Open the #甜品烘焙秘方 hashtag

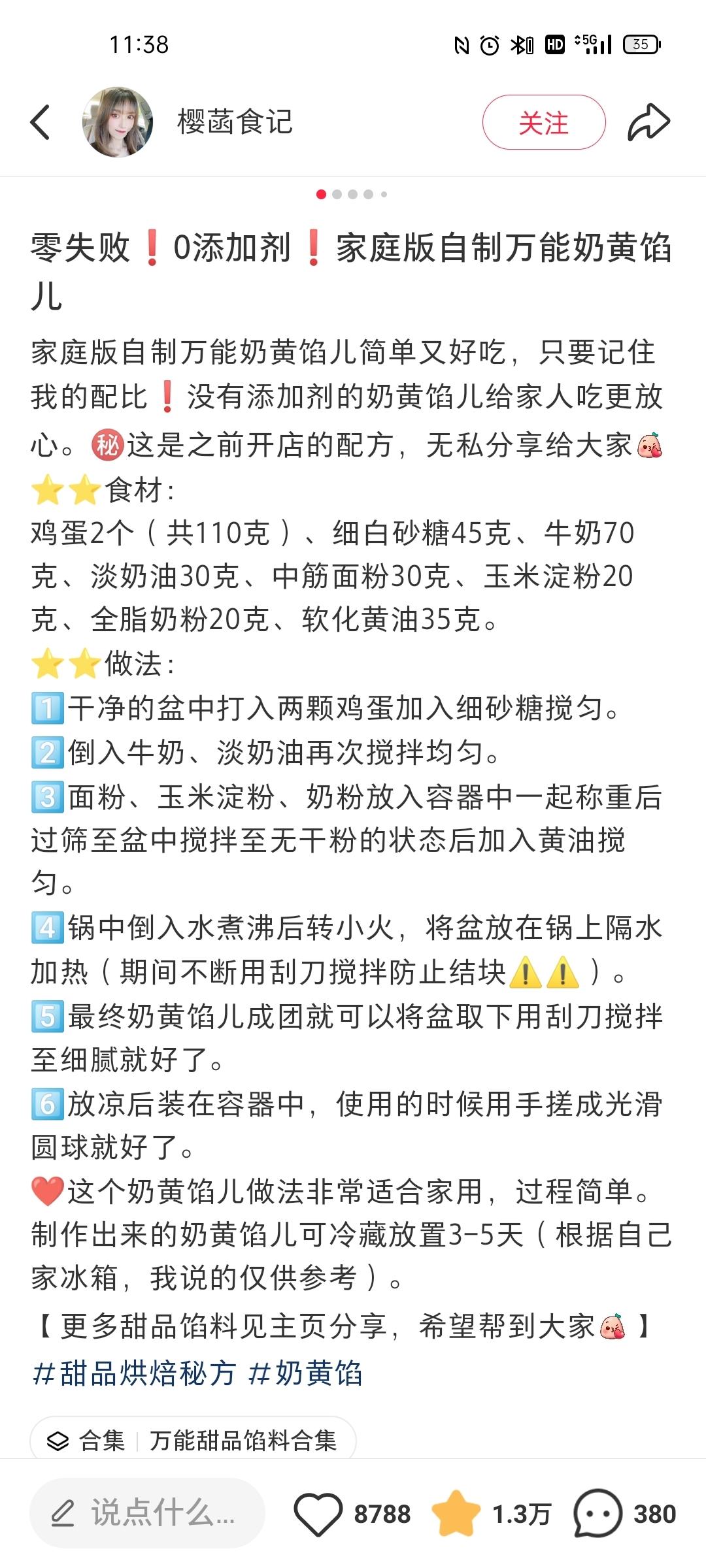coord(134,1373)
